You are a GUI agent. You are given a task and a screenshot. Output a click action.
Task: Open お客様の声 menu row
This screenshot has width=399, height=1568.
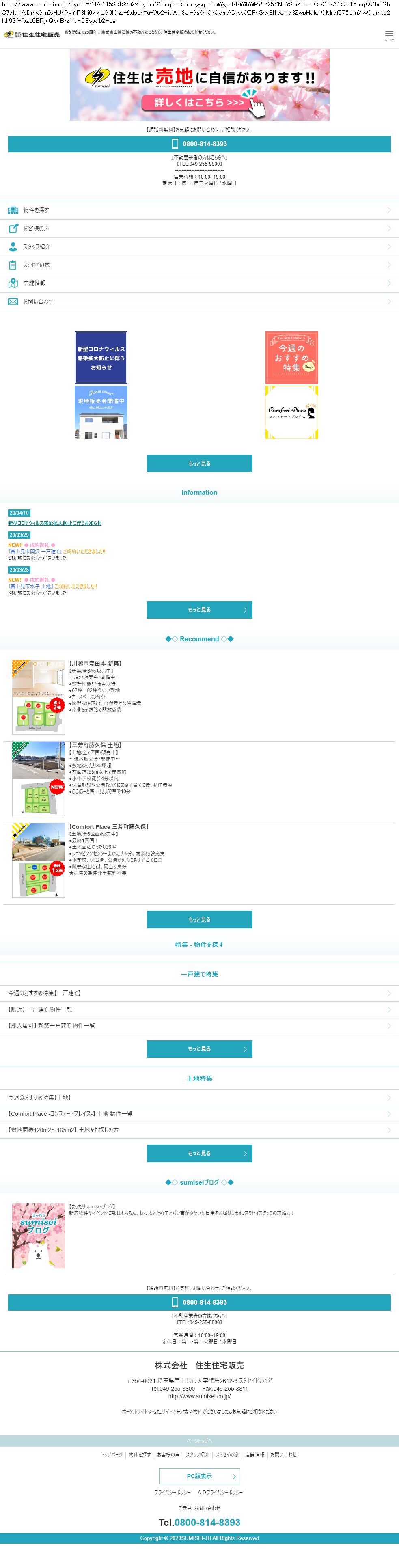pos(200,228)
